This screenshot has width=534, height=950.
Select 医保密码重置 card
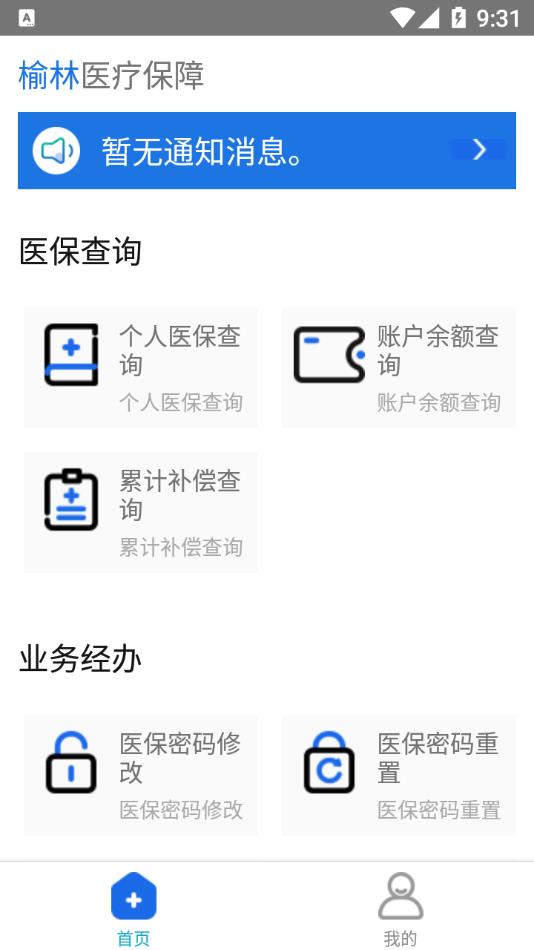(x=399, y=775)
